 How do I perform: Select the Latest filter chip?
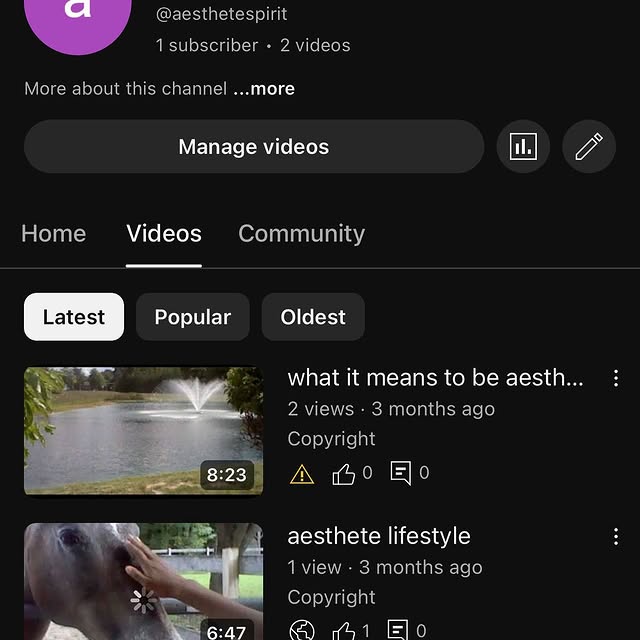click(x=74, y=317)
